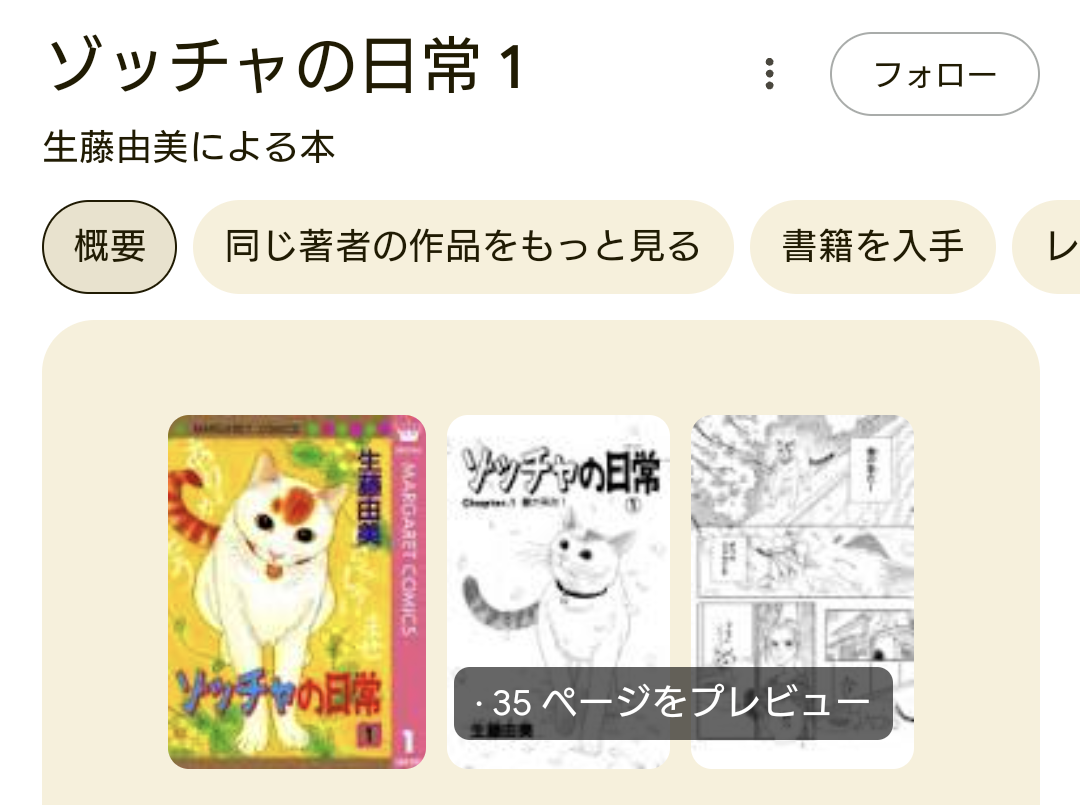
Task: Select the 概要 chip
Action: (109, 246)
